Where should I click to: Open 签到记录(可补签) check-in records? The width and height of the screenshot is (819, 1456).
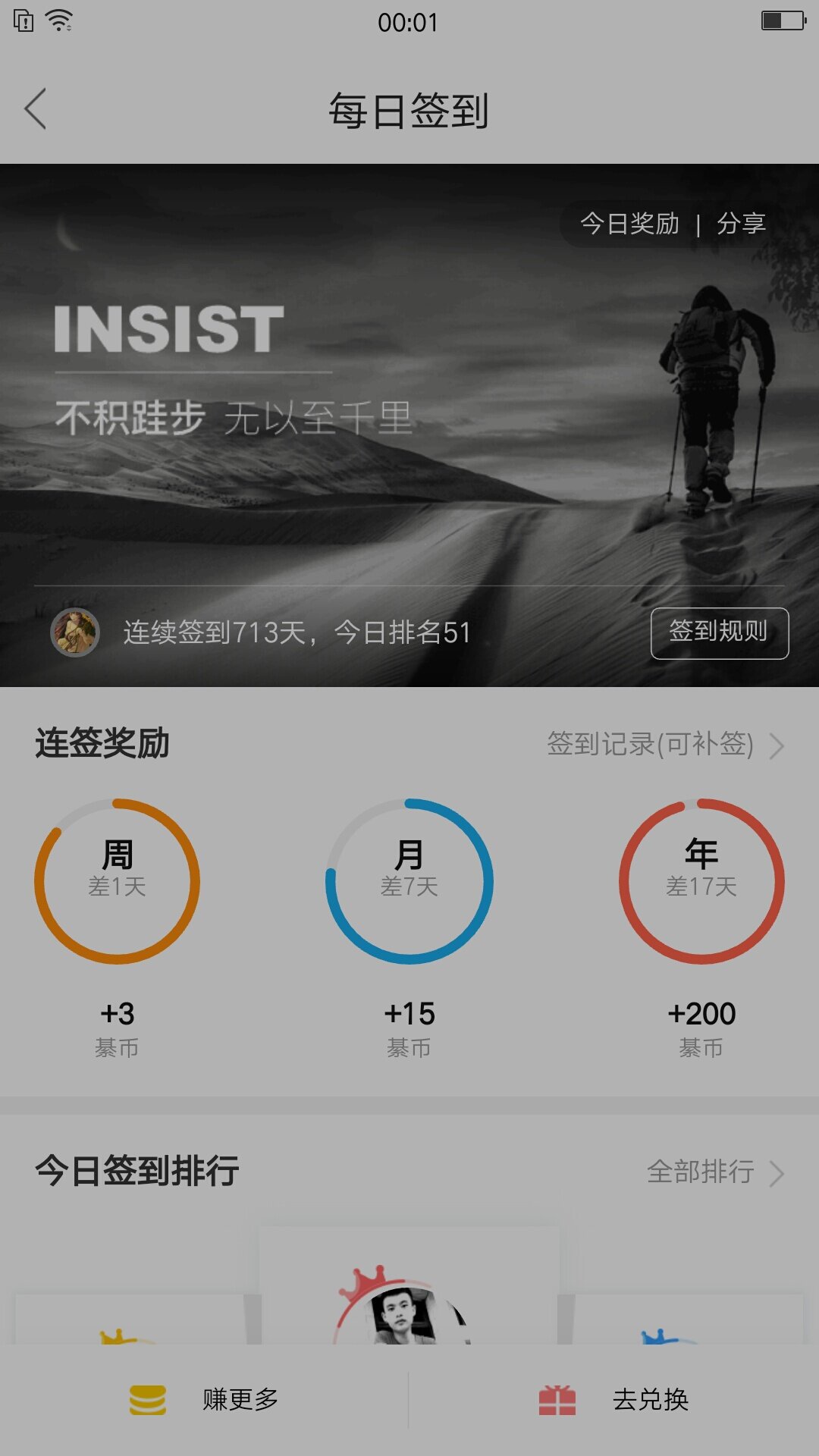[x=664, y=745]
